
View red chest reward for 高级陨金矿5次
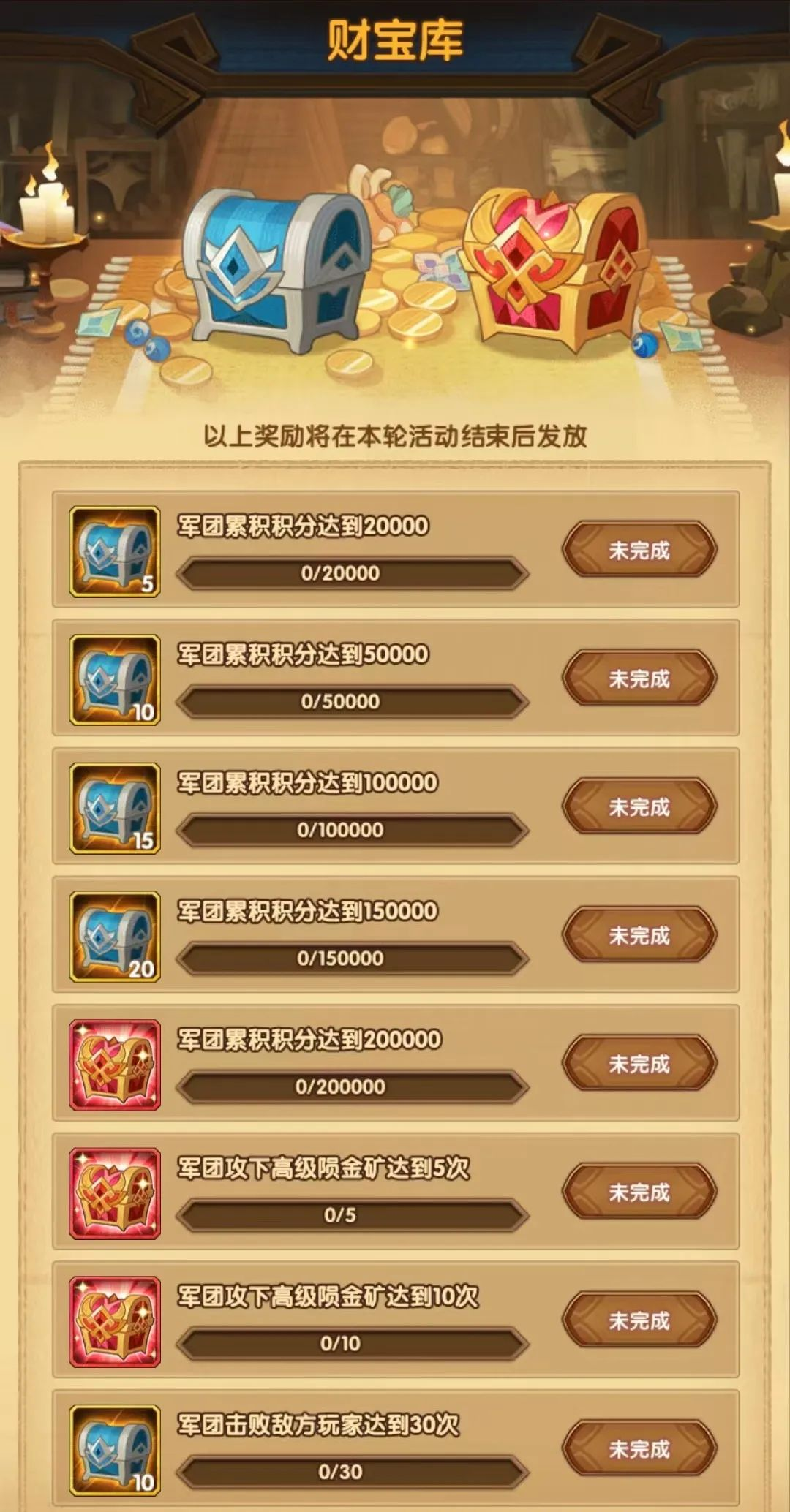(115, 1193)
